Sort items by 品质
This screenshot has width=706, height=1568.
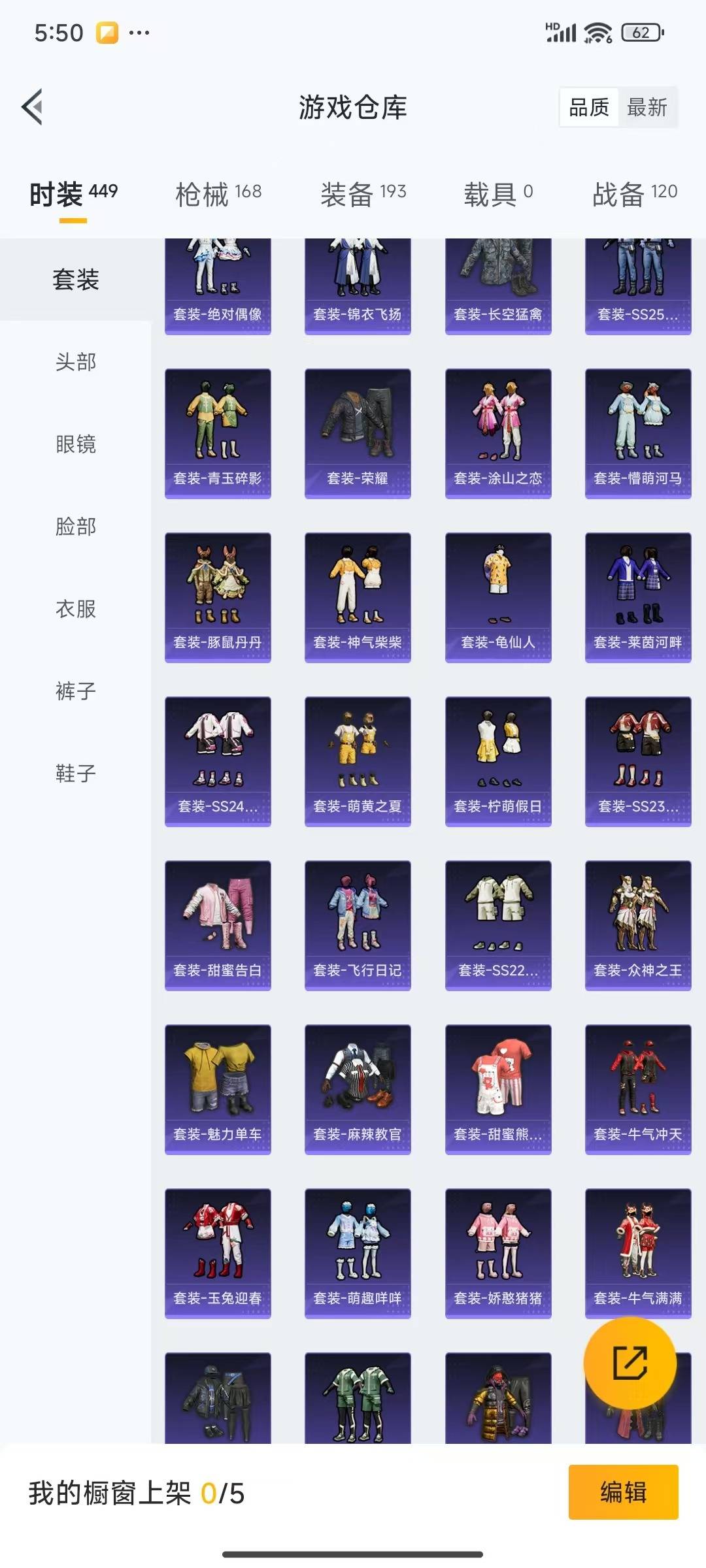[588, 107]
